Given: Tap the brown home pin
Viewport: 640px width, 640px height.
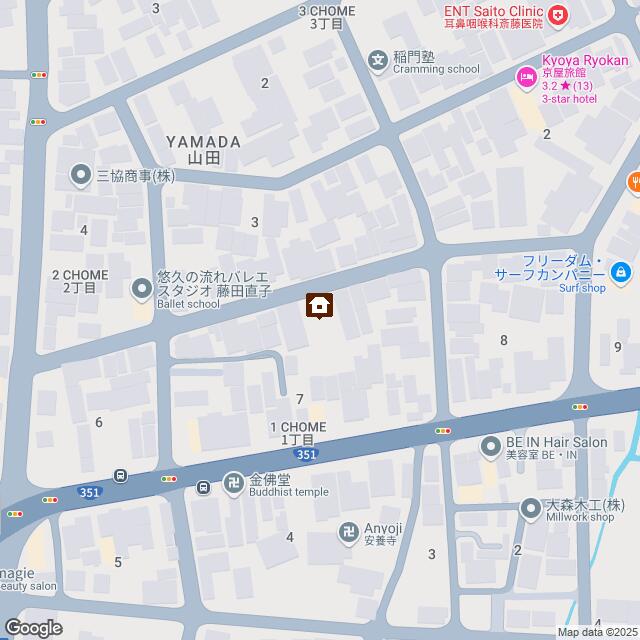Looking at the screenshot, I should point(319,305).
